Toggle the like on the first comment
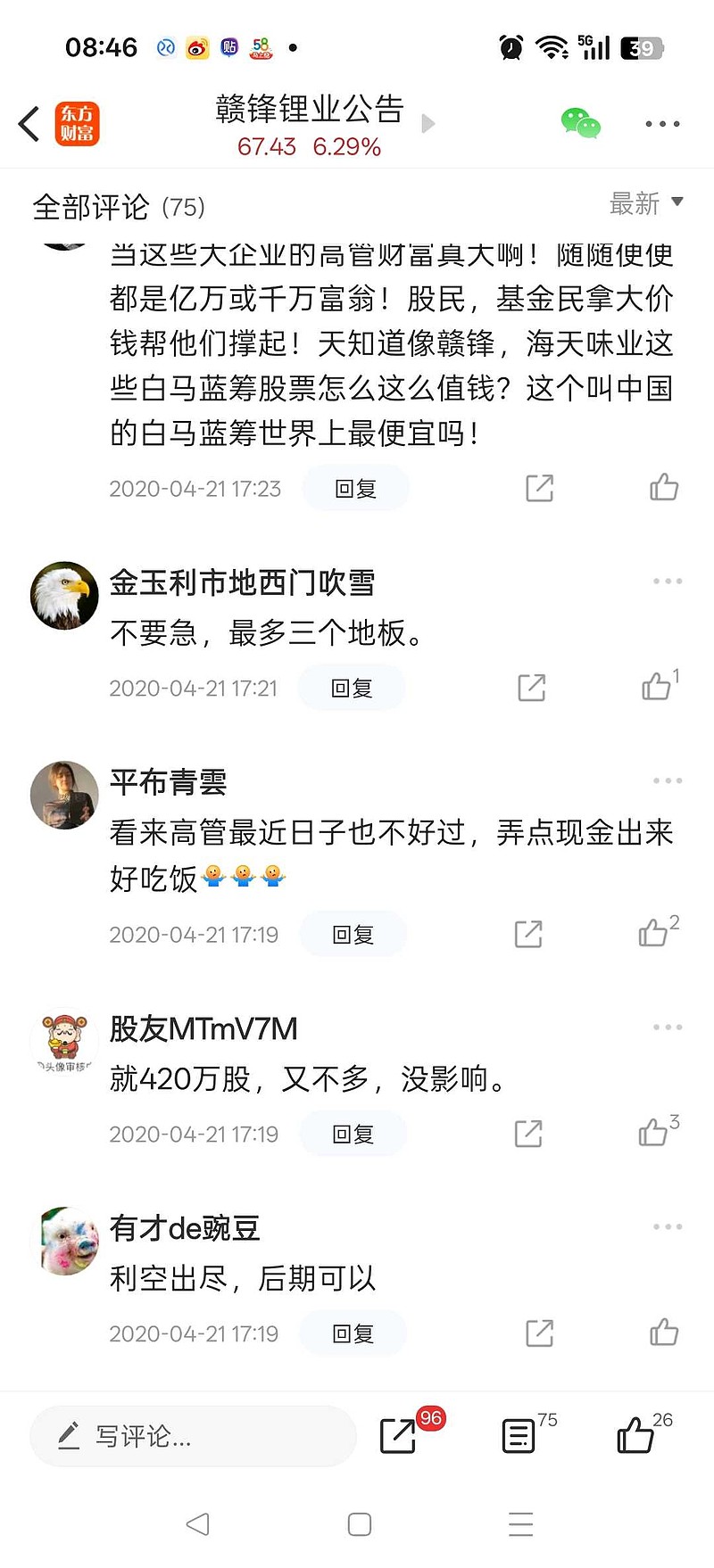Viewport: 714px width, 1568px height. pos(663,487)
